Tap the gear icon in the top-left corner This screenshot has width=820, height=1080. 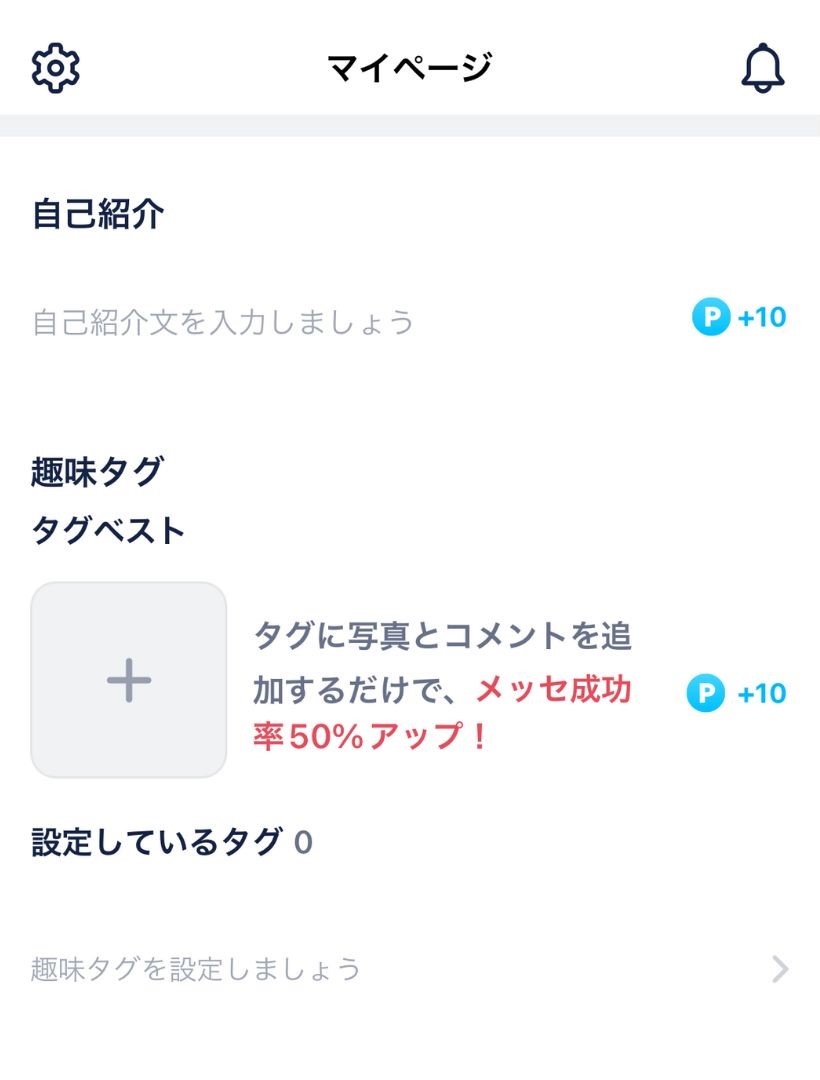pyautogui.click(x=55, y=68)
